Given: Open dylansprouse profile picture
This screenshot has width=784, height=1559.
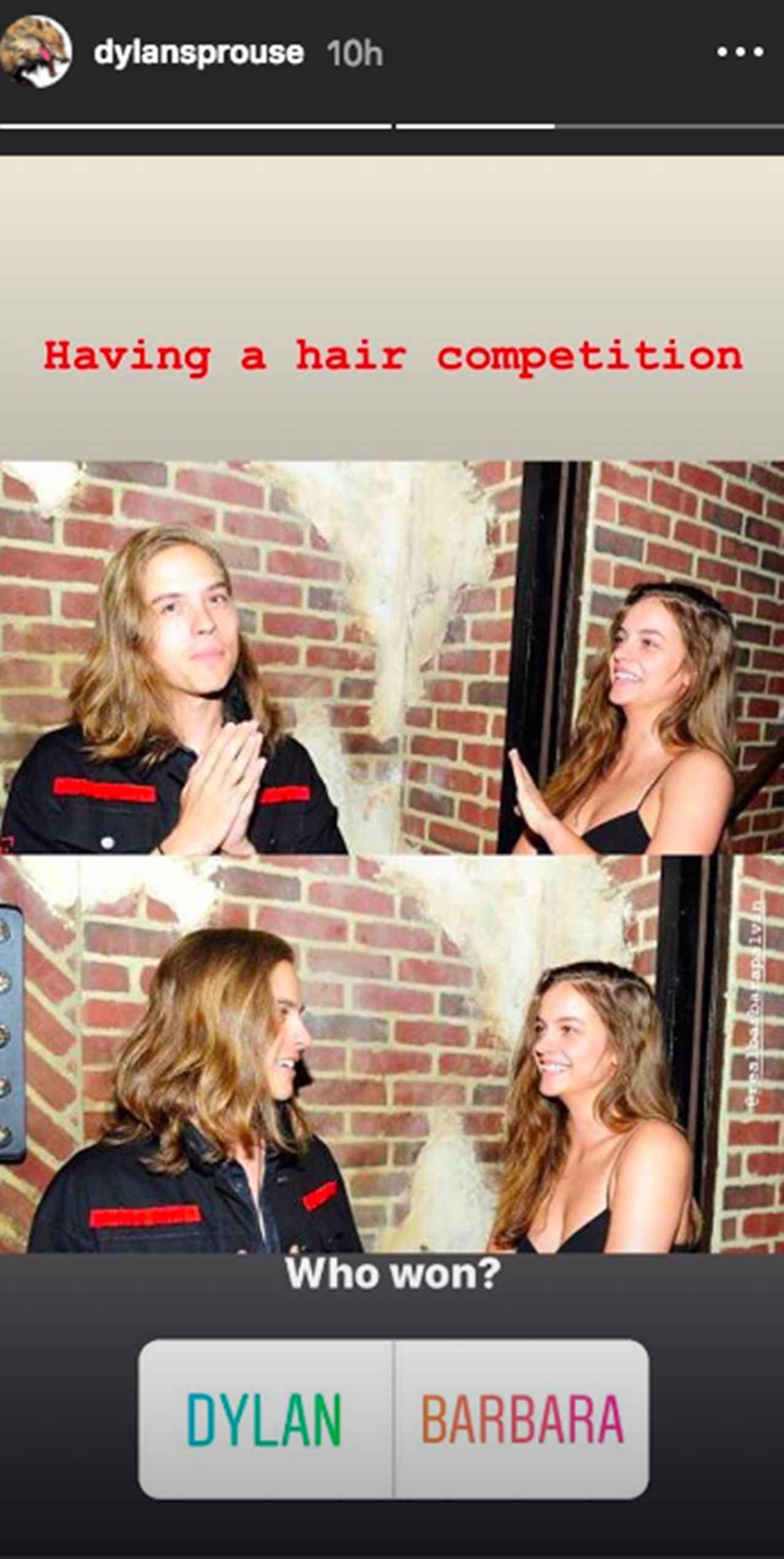Looking at the screenshot, I should click(x=35, y=51).
